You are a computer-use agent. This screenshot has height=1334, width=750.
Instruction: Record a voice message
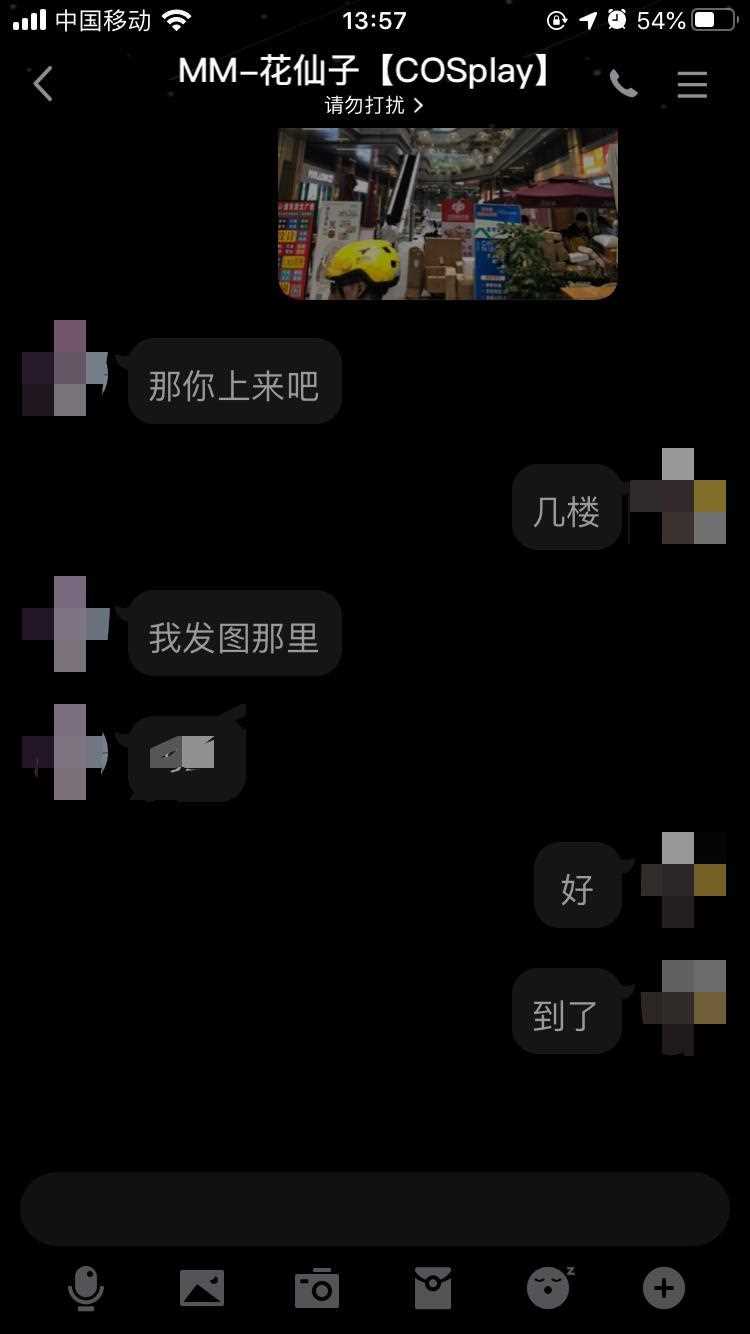86,1288
